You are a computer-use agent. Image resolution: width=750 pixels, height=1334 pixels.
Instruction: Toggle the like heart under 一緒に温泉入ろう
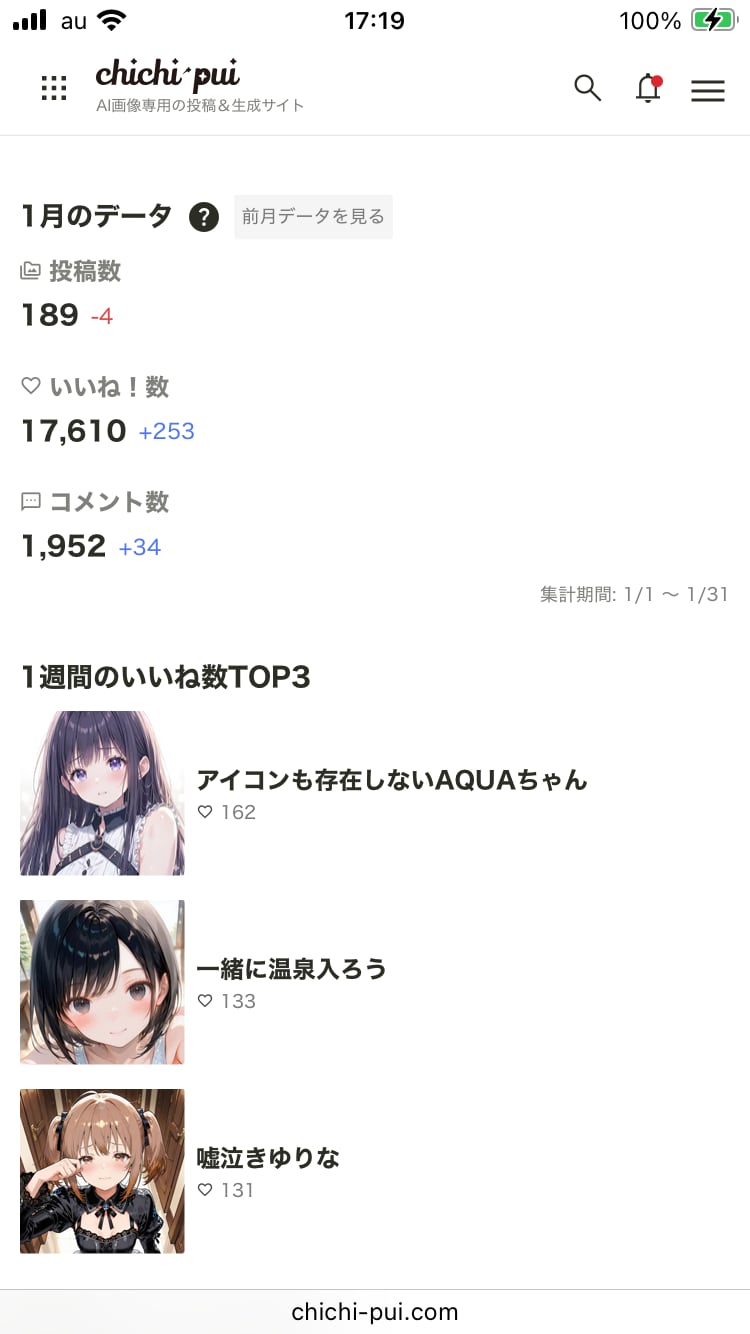click(205, 1001)
